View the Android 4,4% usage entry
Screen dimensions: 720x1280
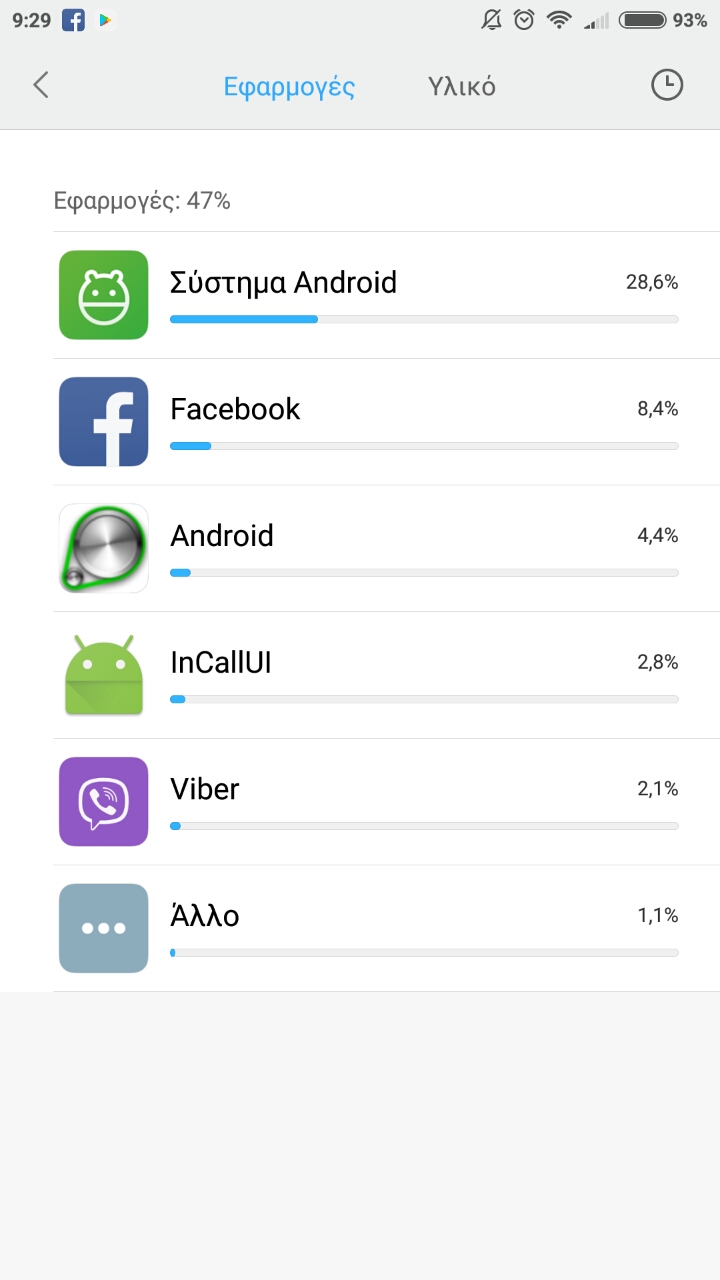click(385, 548)
